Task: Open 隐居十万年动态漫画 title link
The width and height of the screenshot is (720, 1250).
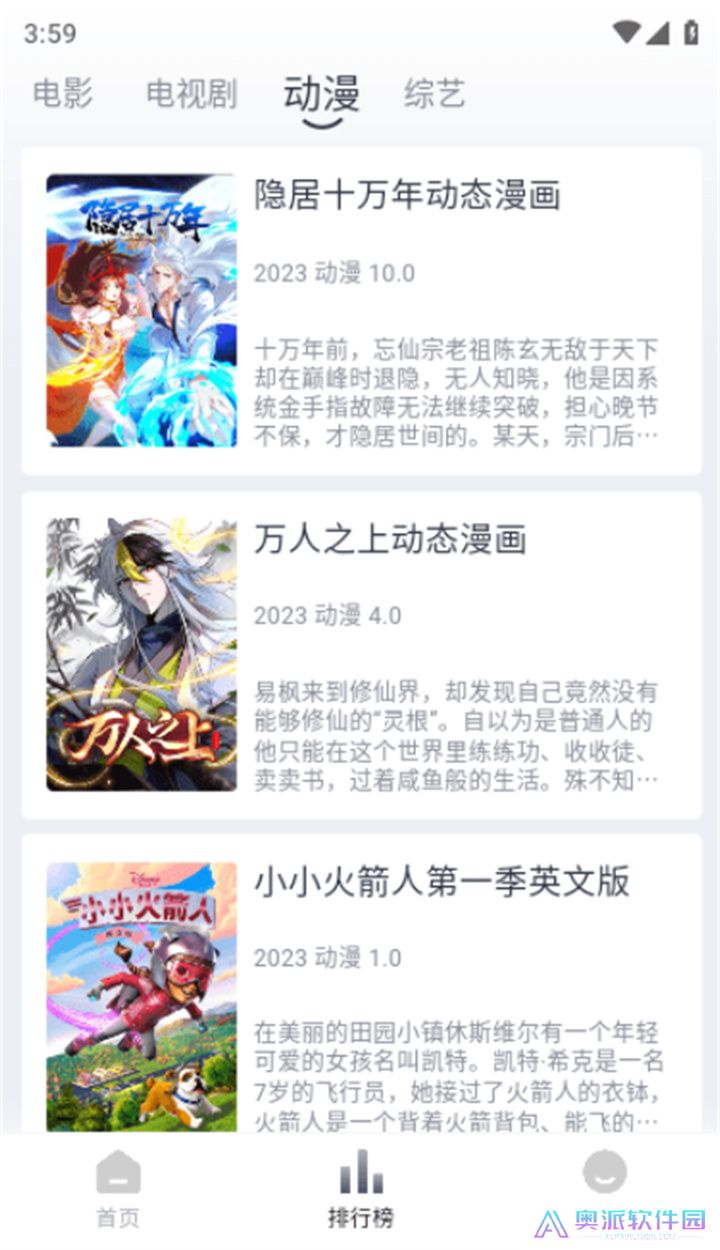Action: click(x=412, y=197)
